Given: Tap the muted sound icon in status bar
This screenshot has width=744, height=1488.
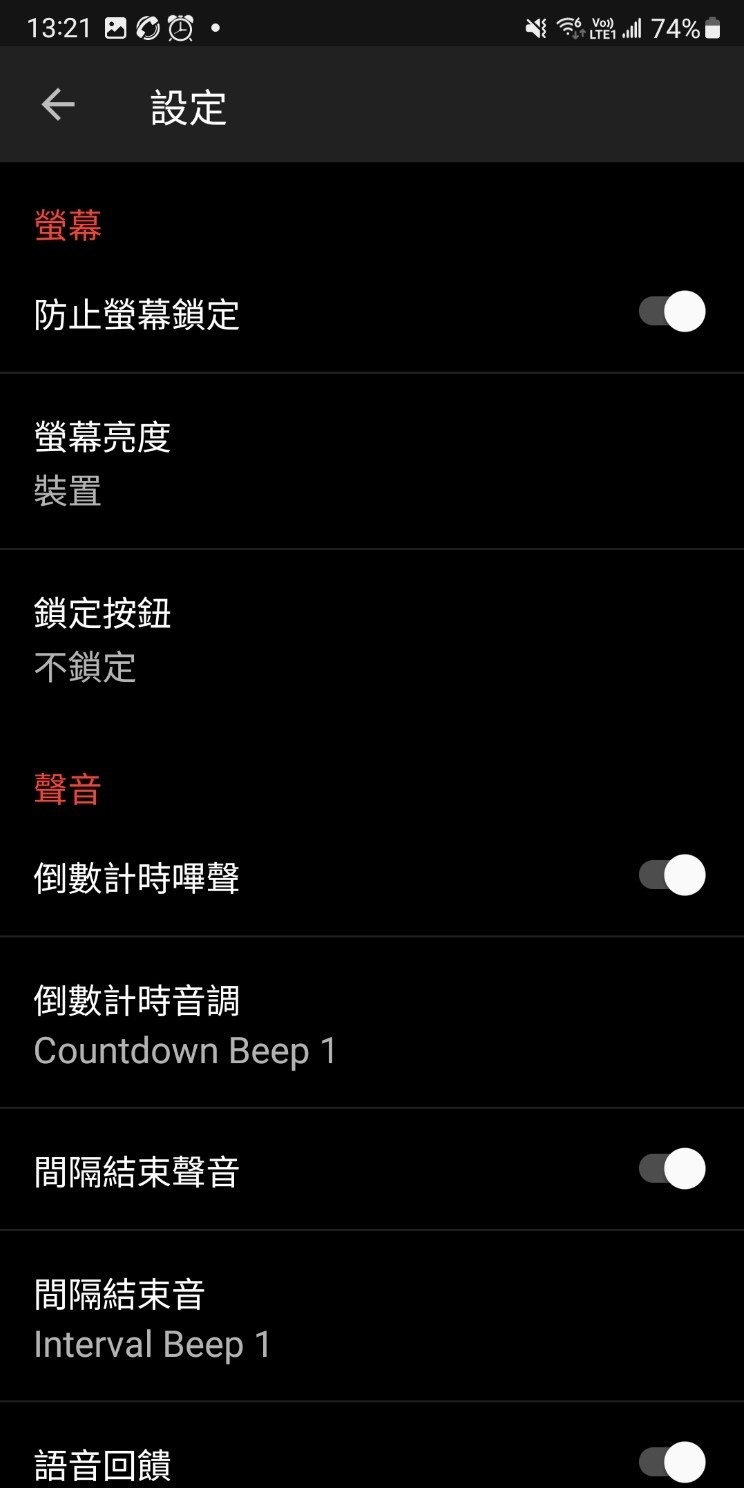Looking at the screenshot, I should tap(533, 28).
